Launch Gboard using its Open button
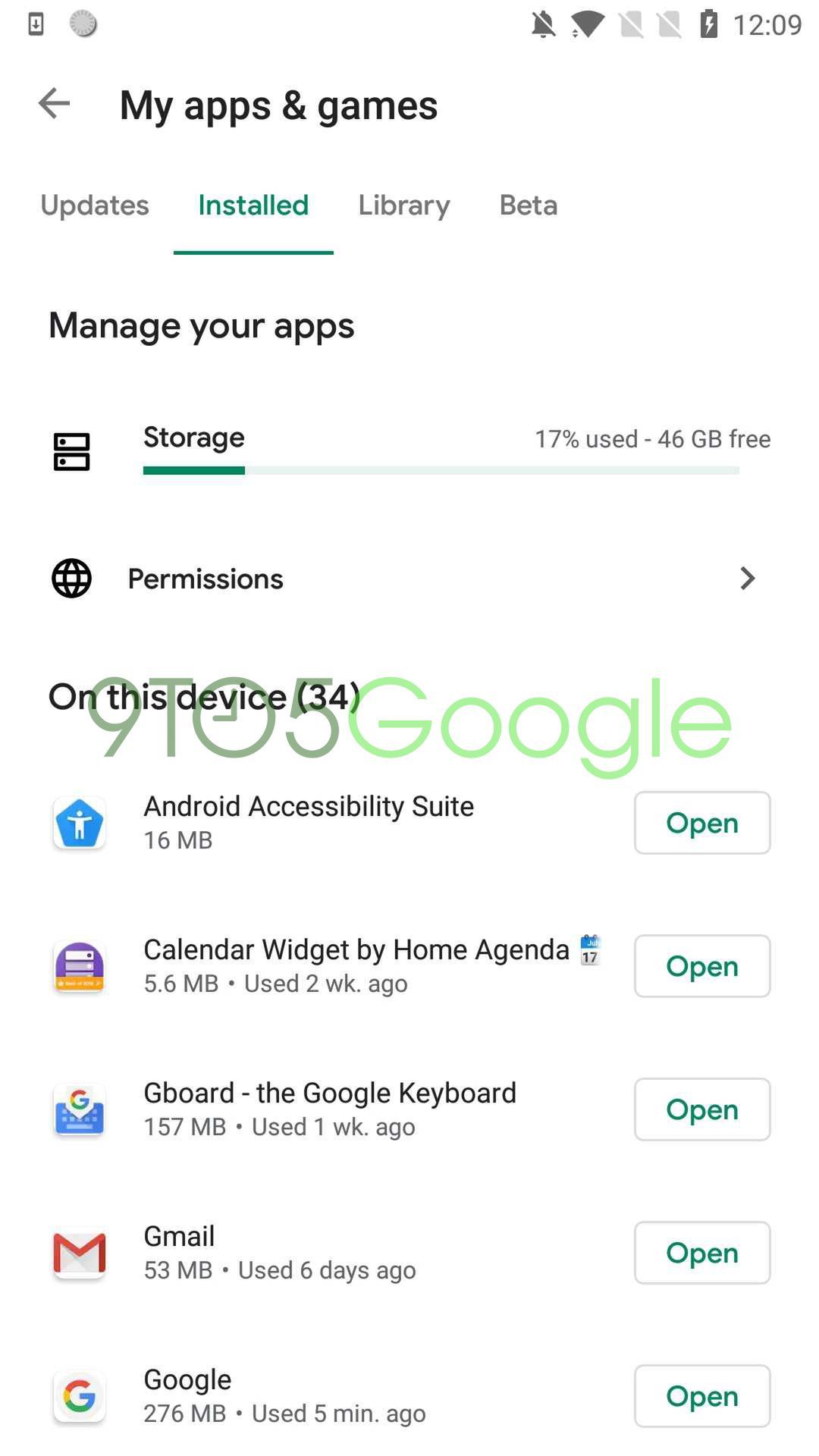Screen dimensions: 819x1456 point(701,1109)
